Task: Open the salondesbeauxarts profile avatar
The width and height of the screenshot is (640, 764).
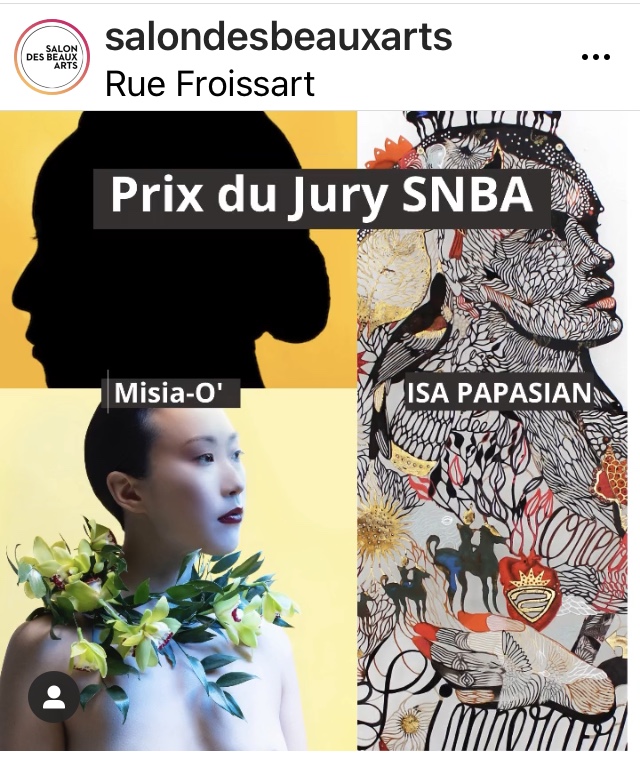Action: (52, 56)
